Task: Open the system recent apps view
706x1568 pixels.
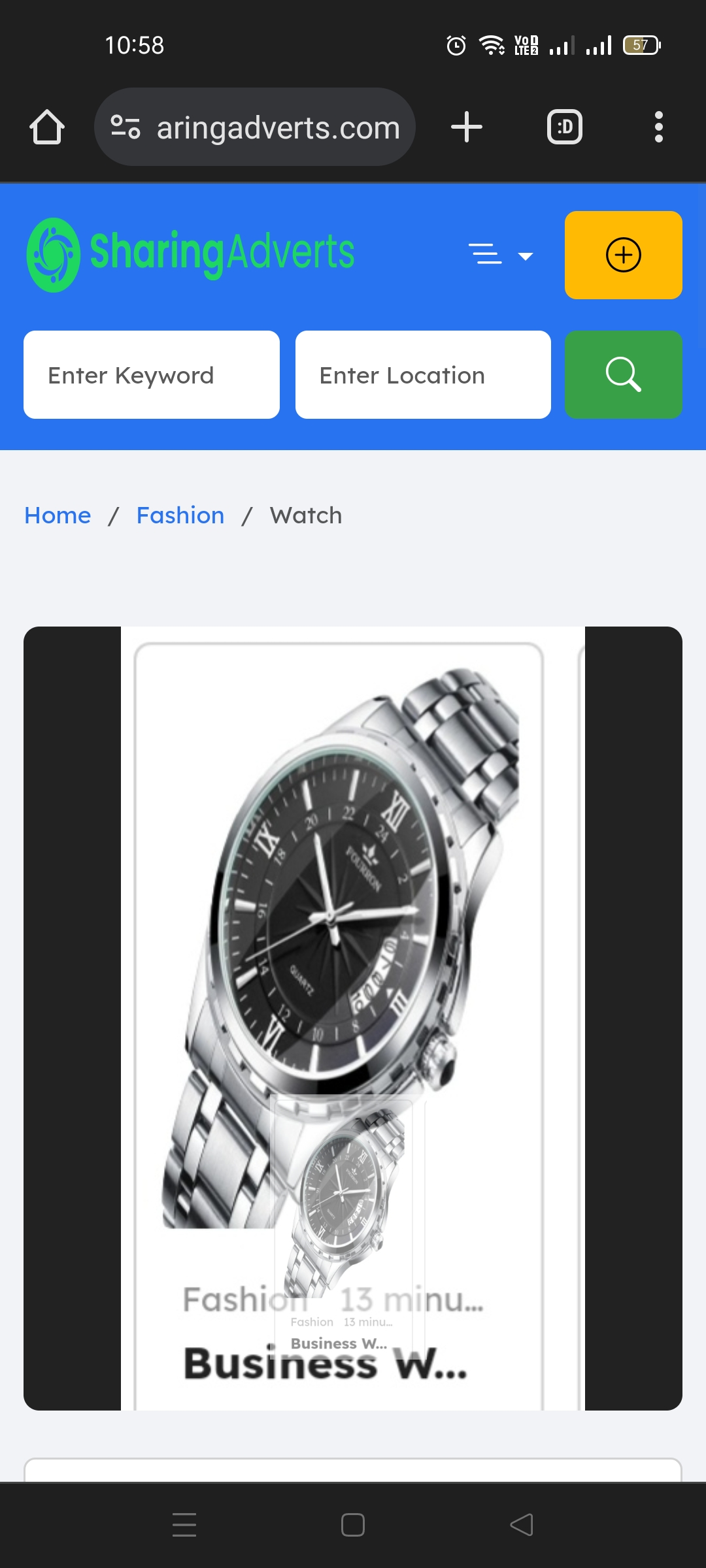Action: (184, 1525)
